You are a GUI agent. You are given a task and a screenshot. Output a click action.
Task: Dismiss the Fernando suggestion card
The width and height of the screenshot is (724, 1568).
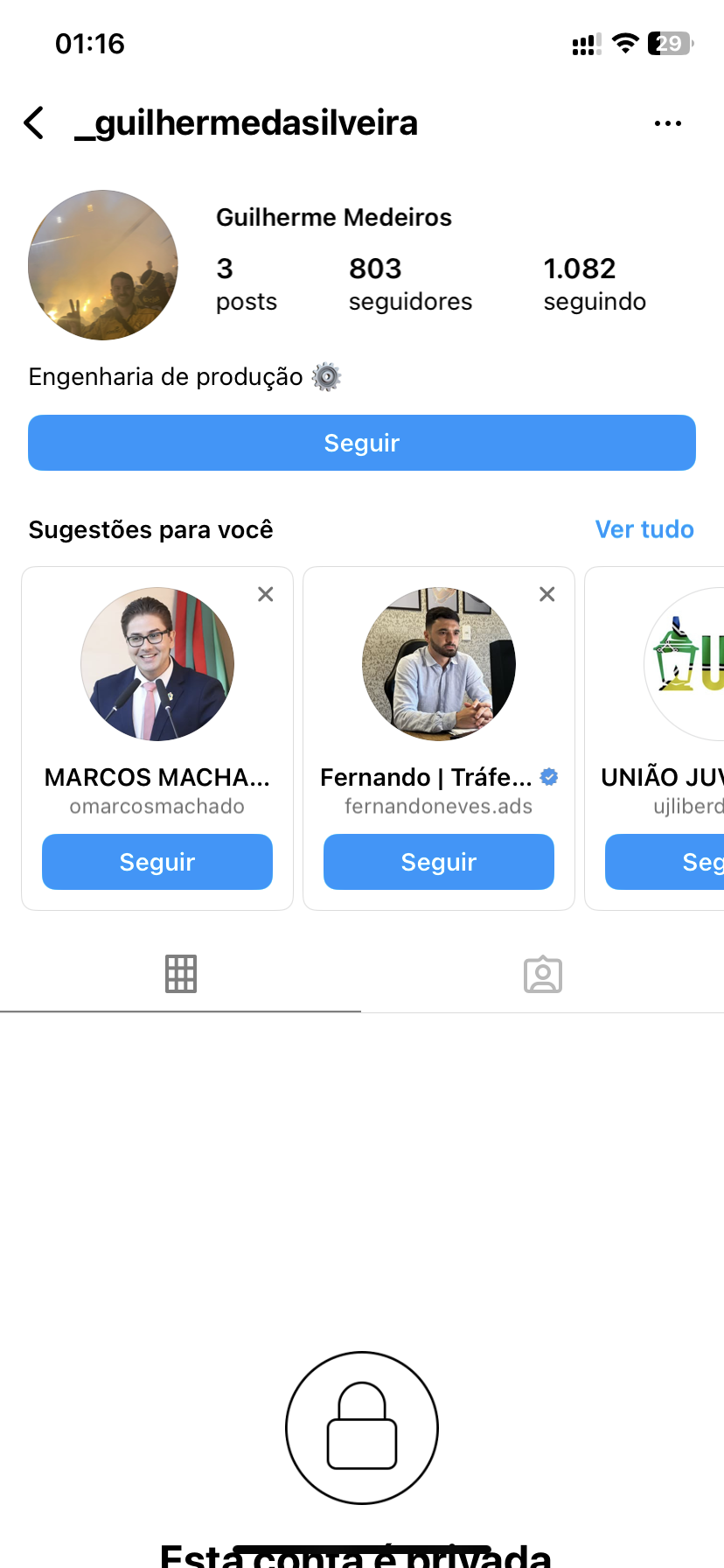tap(547, 594)
